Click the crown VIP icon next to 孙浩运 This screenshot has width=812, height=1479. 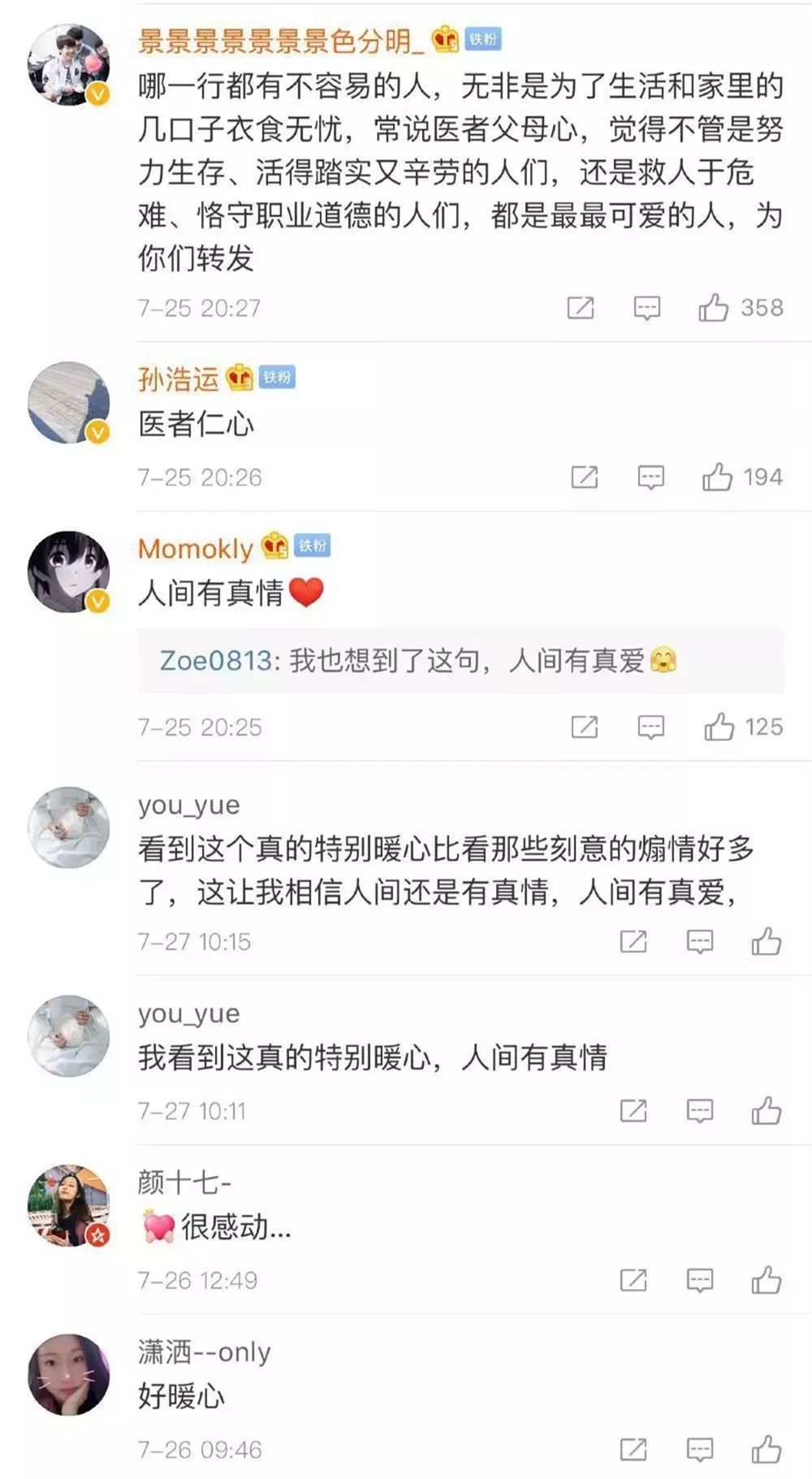tap(236, 375)
